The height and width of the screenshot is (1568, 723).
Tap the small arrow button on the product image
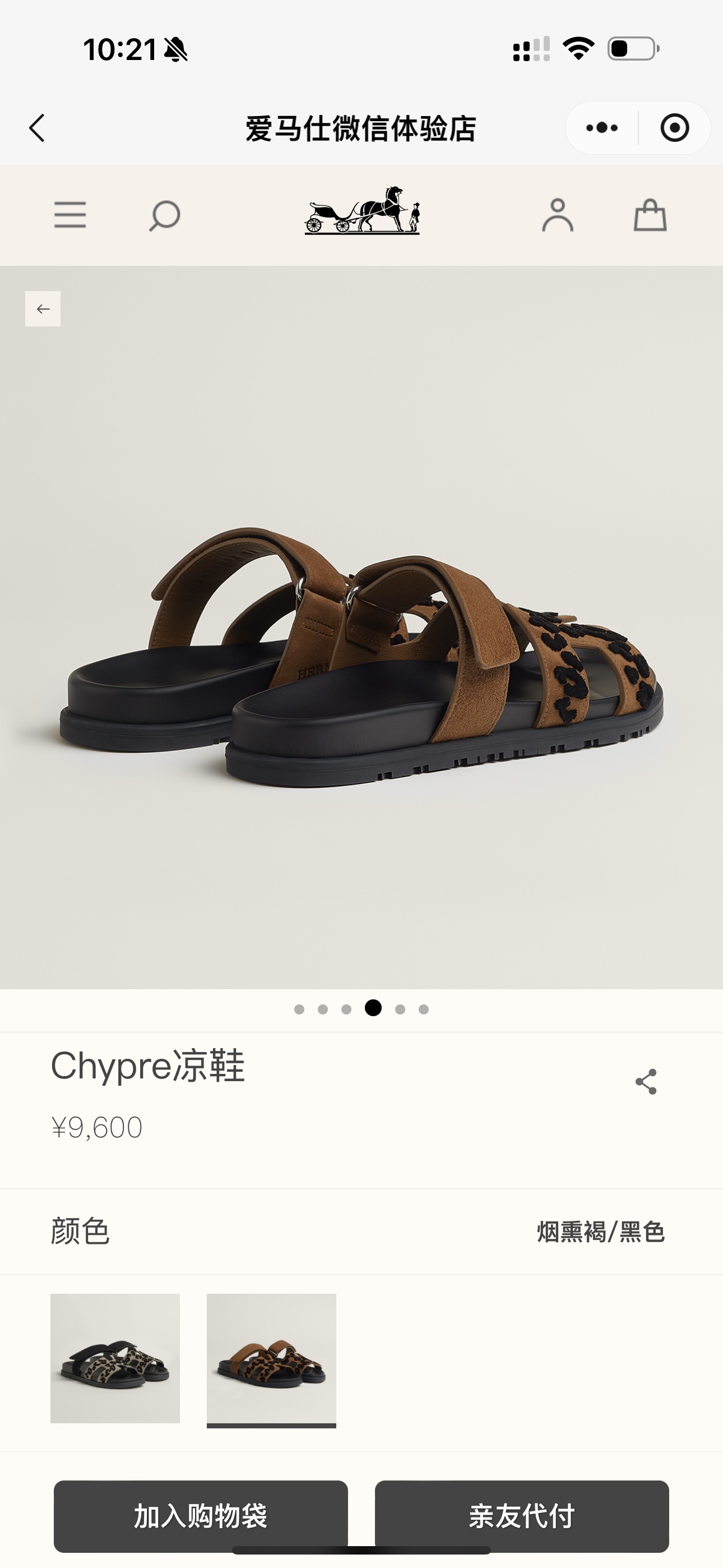point(43,309)
